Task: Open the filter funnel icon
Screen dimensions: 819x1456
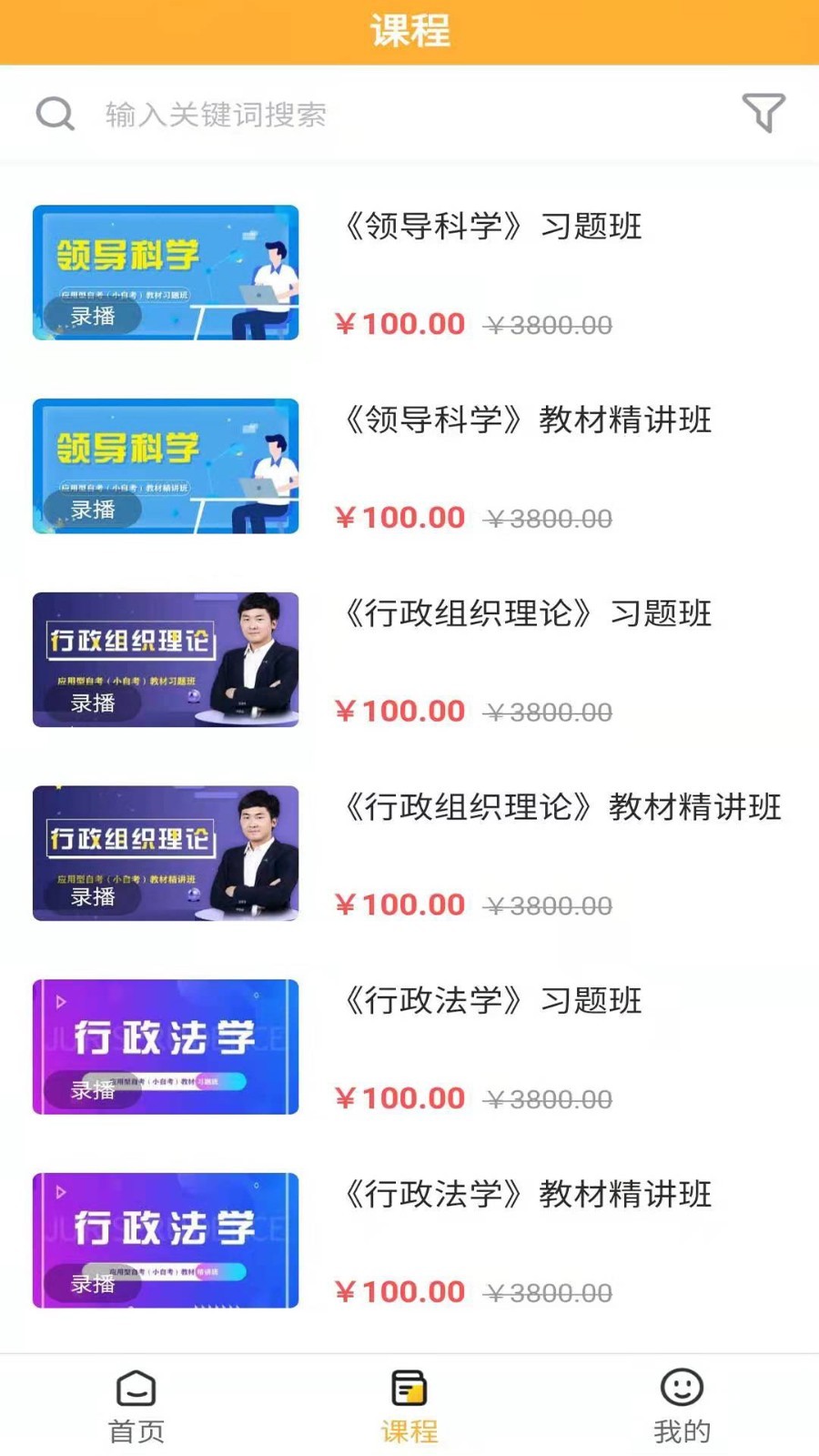Action: click(x=763, y=114)
